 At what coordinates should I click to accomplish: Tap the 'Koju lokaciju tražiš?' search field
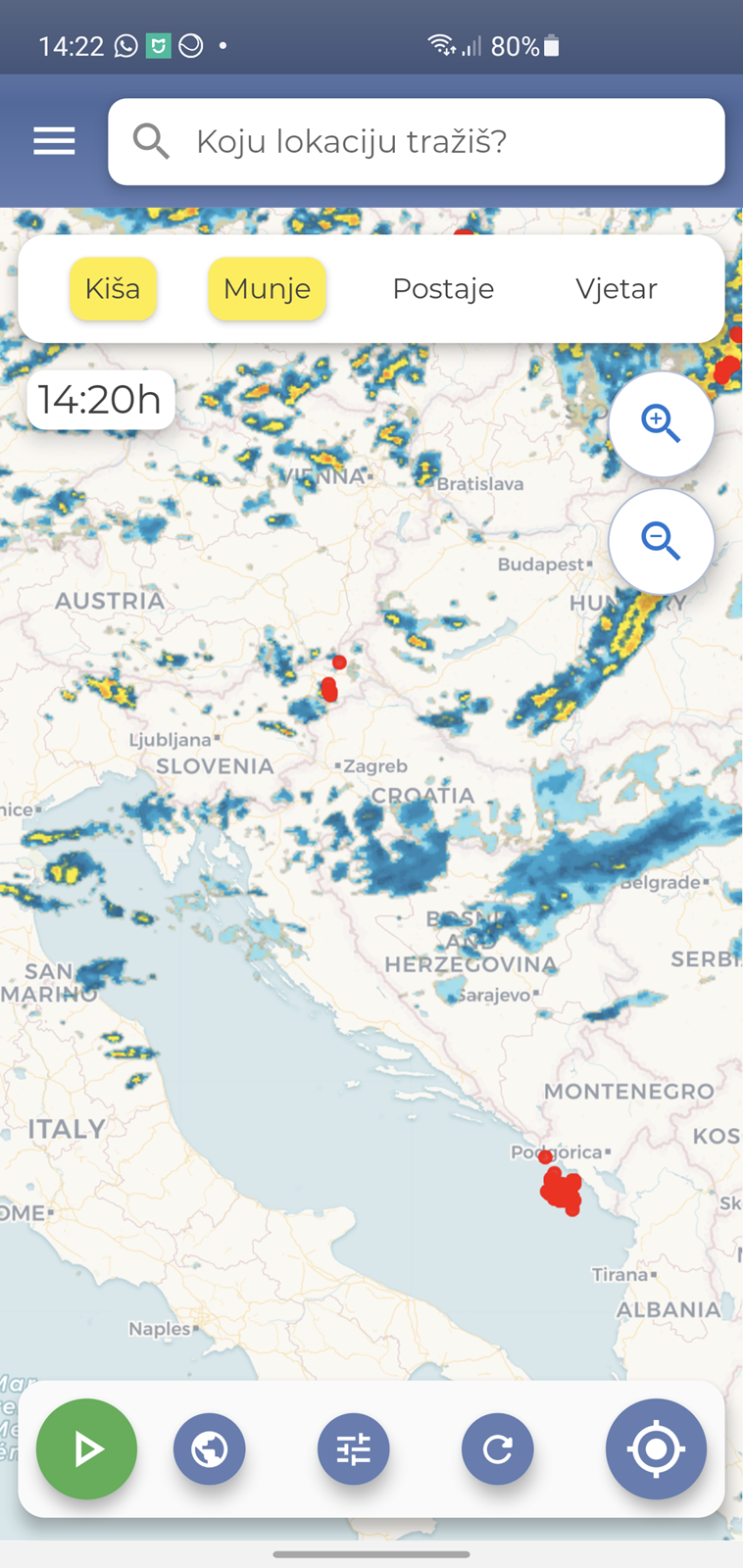click(416, 141)
